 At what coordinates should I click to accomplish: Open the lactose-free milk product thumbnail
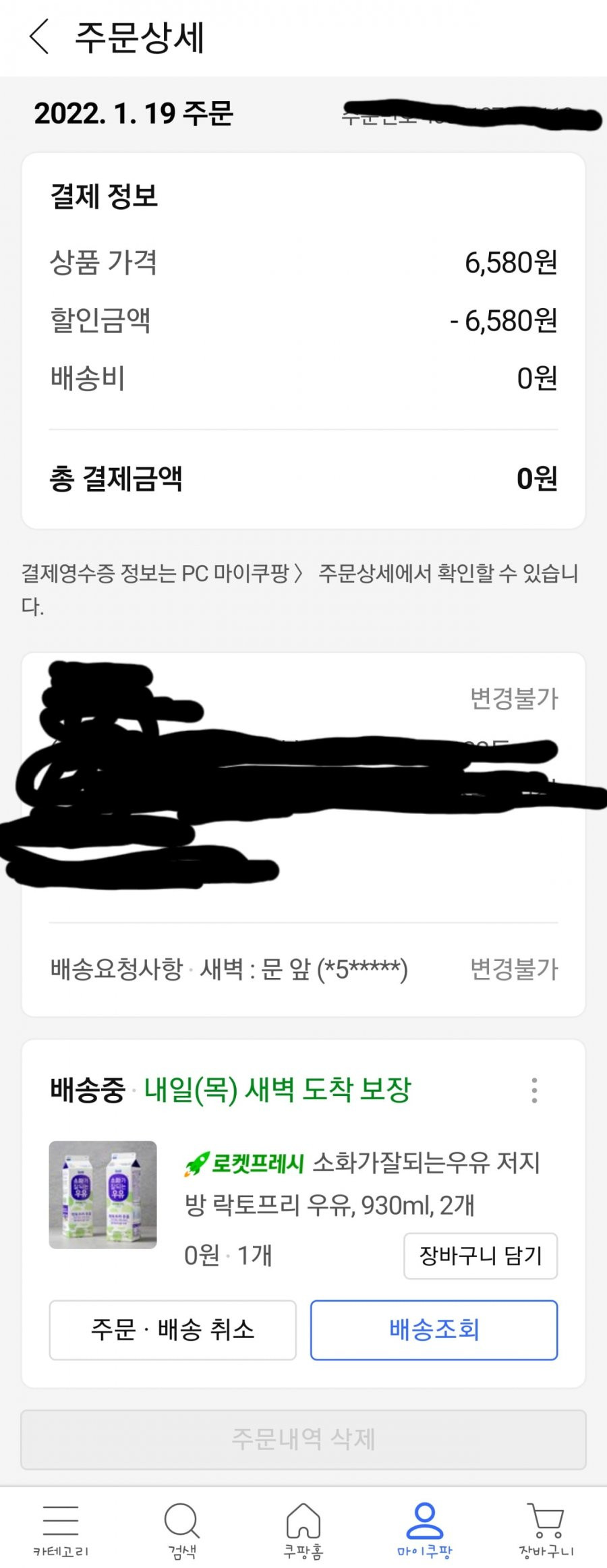(103, 1194)
